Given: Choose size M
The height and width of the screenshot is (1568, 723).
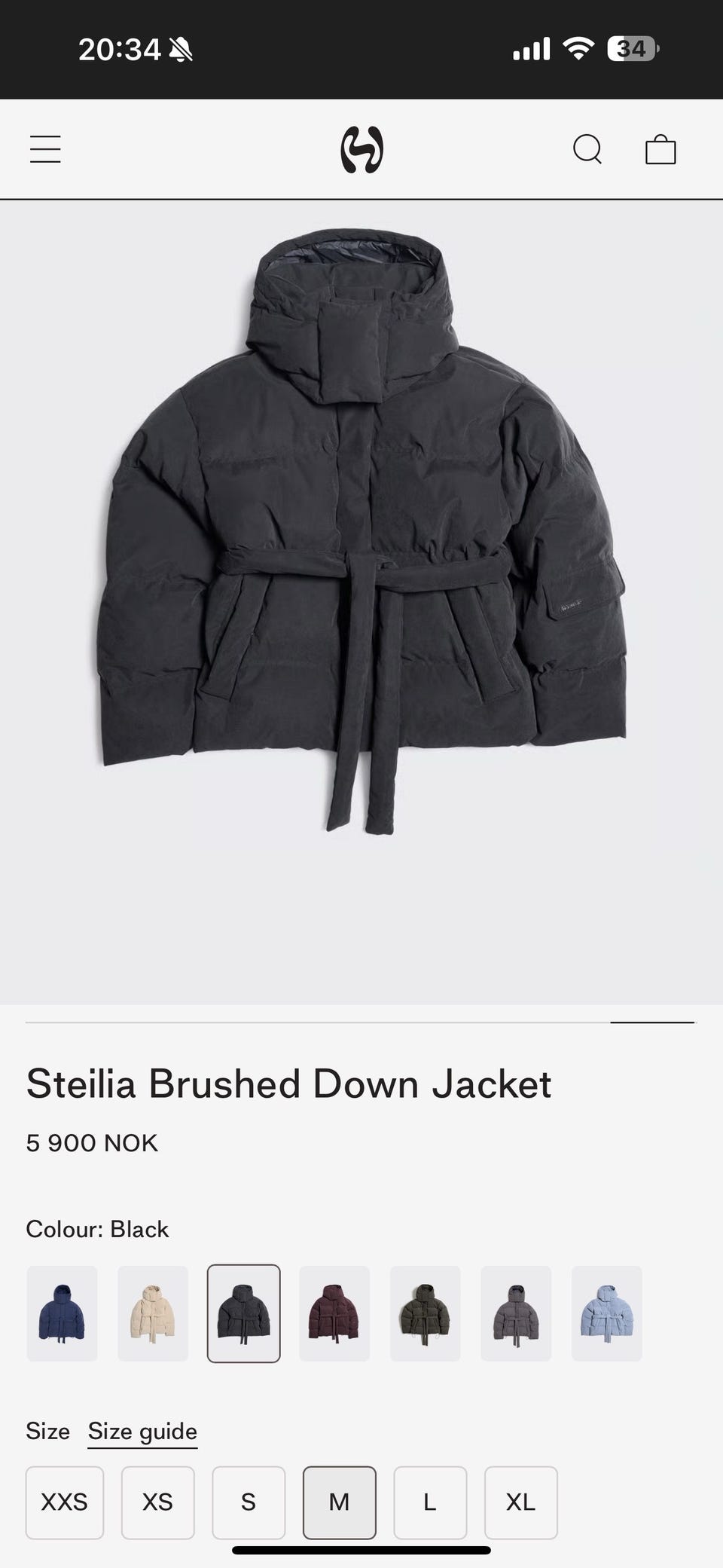Looking at the screenshot, I should click(x=340, y=1502).
